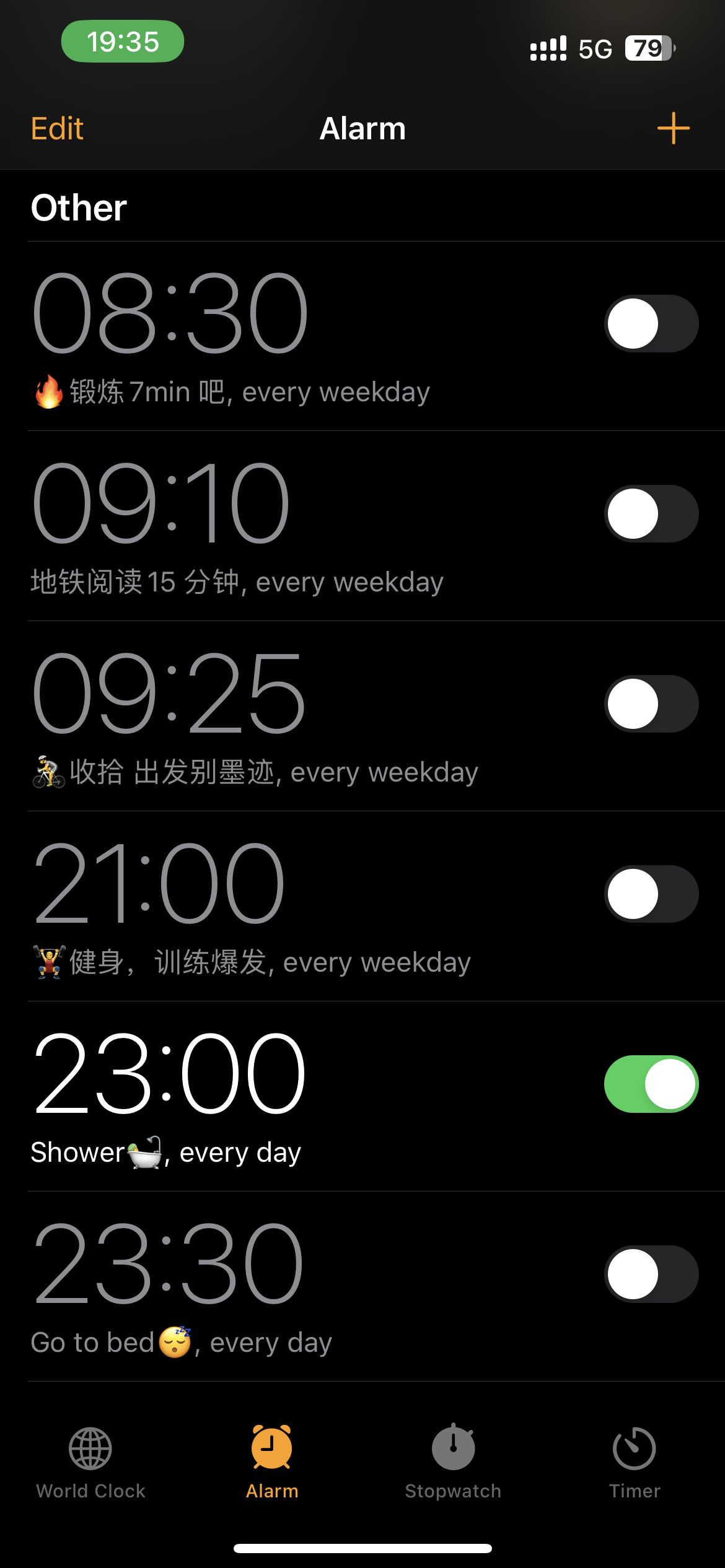Enable the 08:30 alarm switch

pyautogui.click(x=651, y=324)
